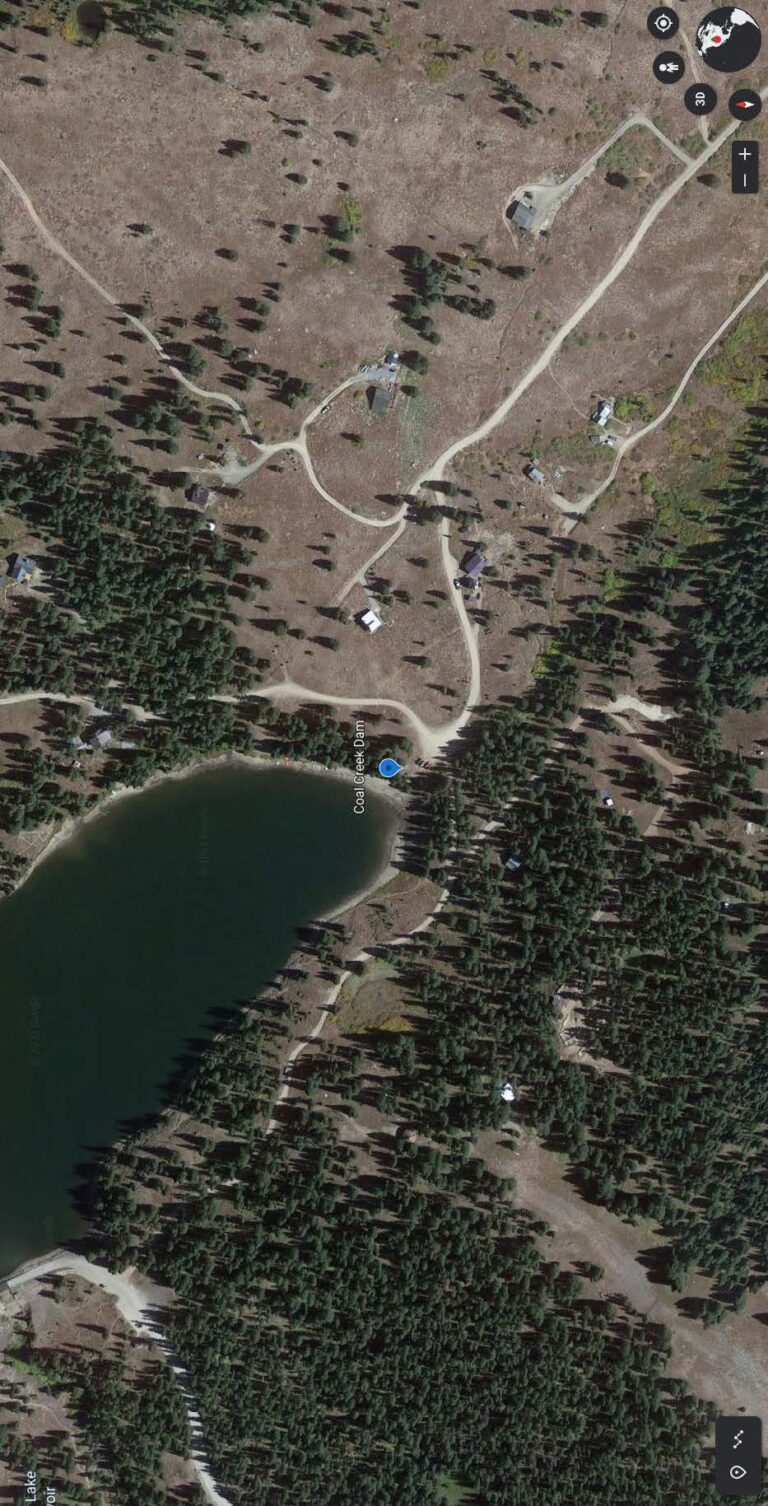
Task: Activate the Street View pegman
Action: 669,68
